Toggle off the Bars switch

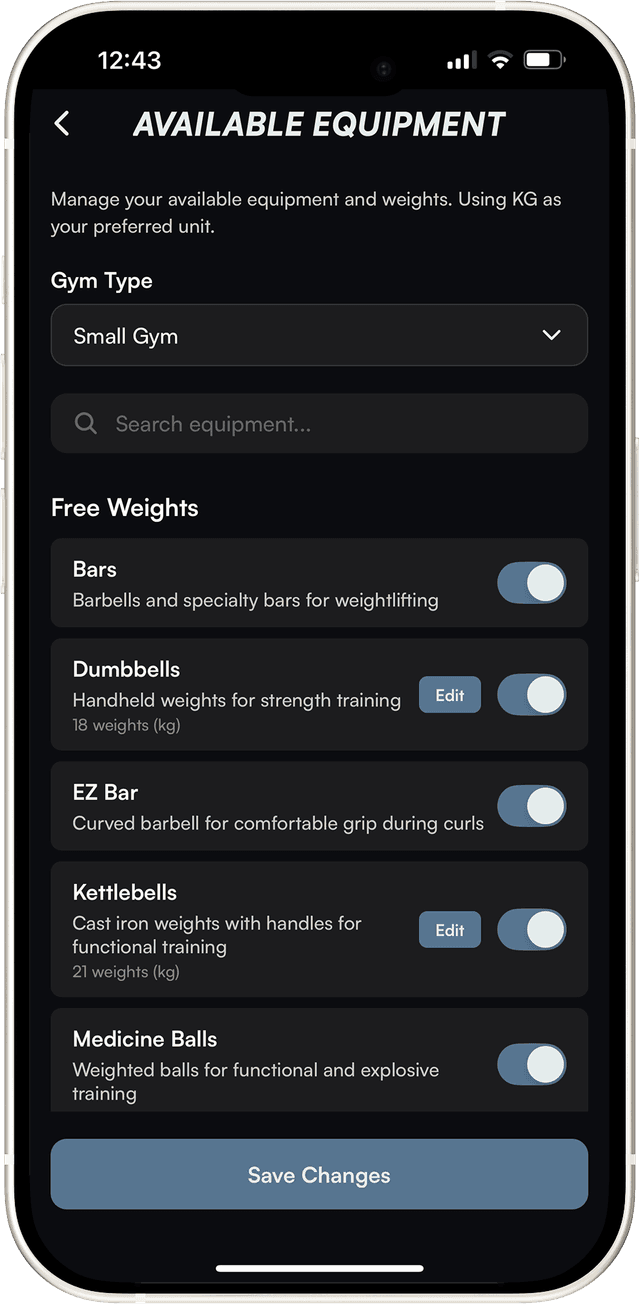tap(531, 583)
